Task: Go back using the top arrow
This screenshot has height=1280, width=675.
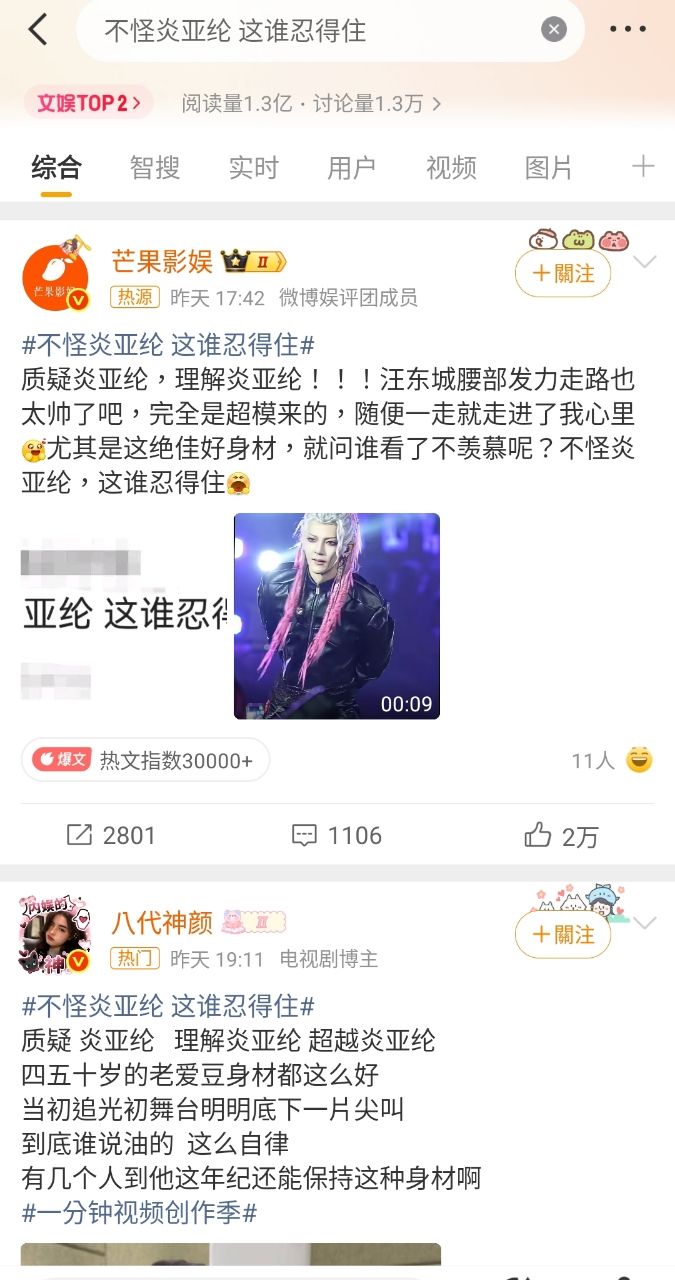Action: coord(38,30)
